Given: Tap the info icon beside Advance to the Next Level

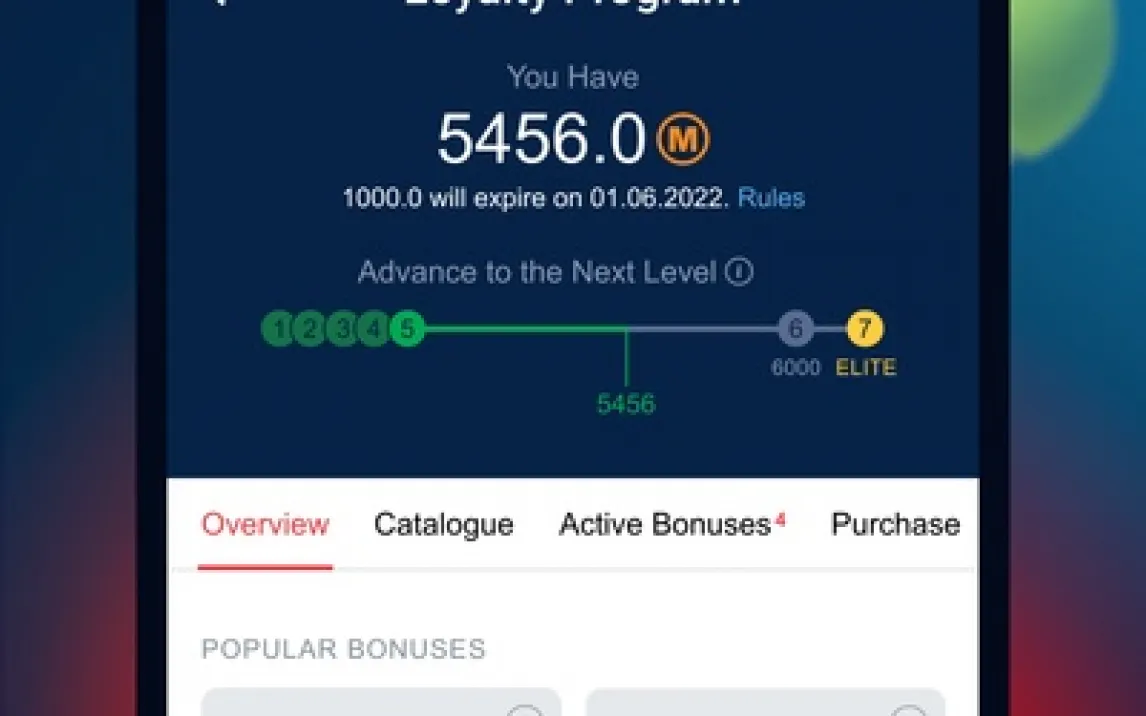Looking at the screenshot, I should [x=739, y=272].
